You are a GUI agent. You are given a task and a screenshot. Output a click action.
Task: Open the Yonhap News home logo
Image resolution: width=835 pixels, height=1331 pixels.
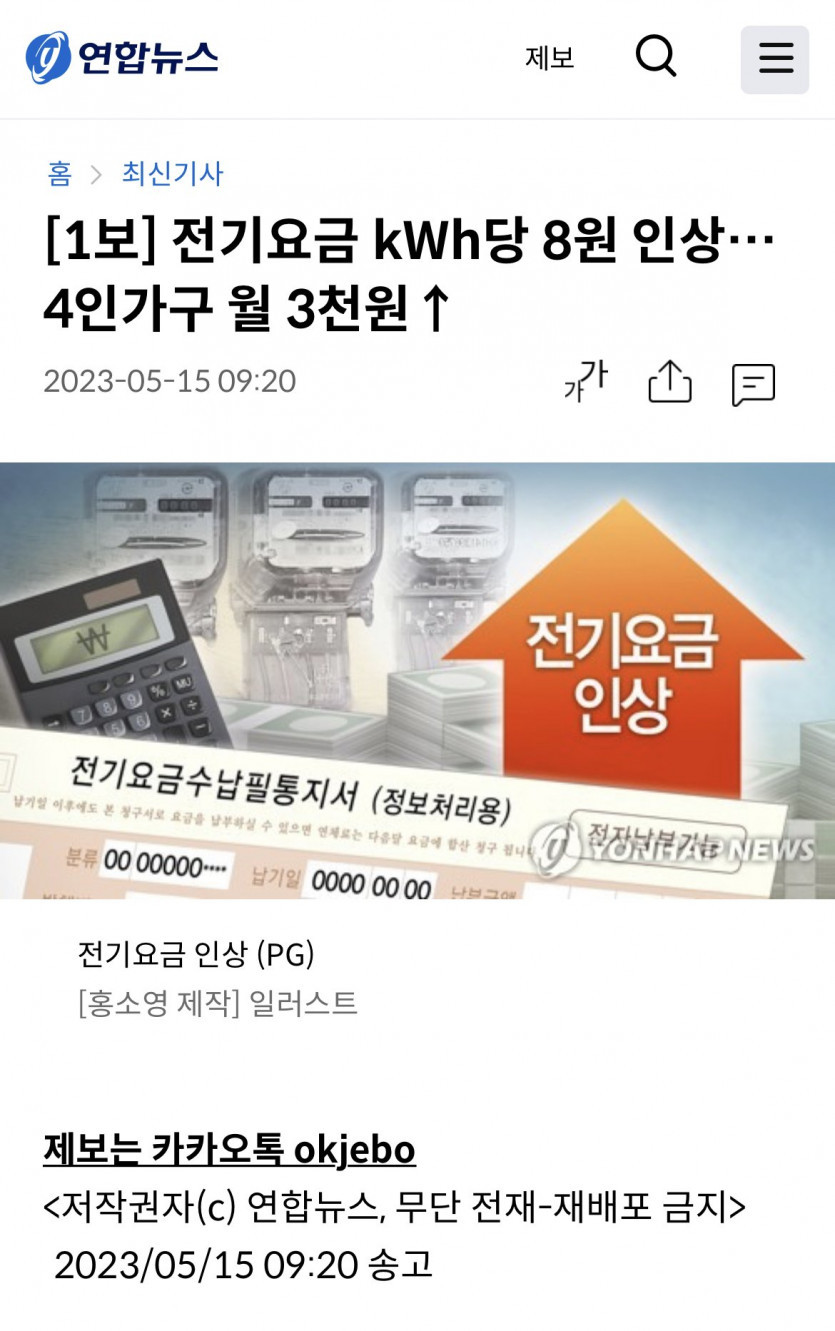click(x=121, y=58)
